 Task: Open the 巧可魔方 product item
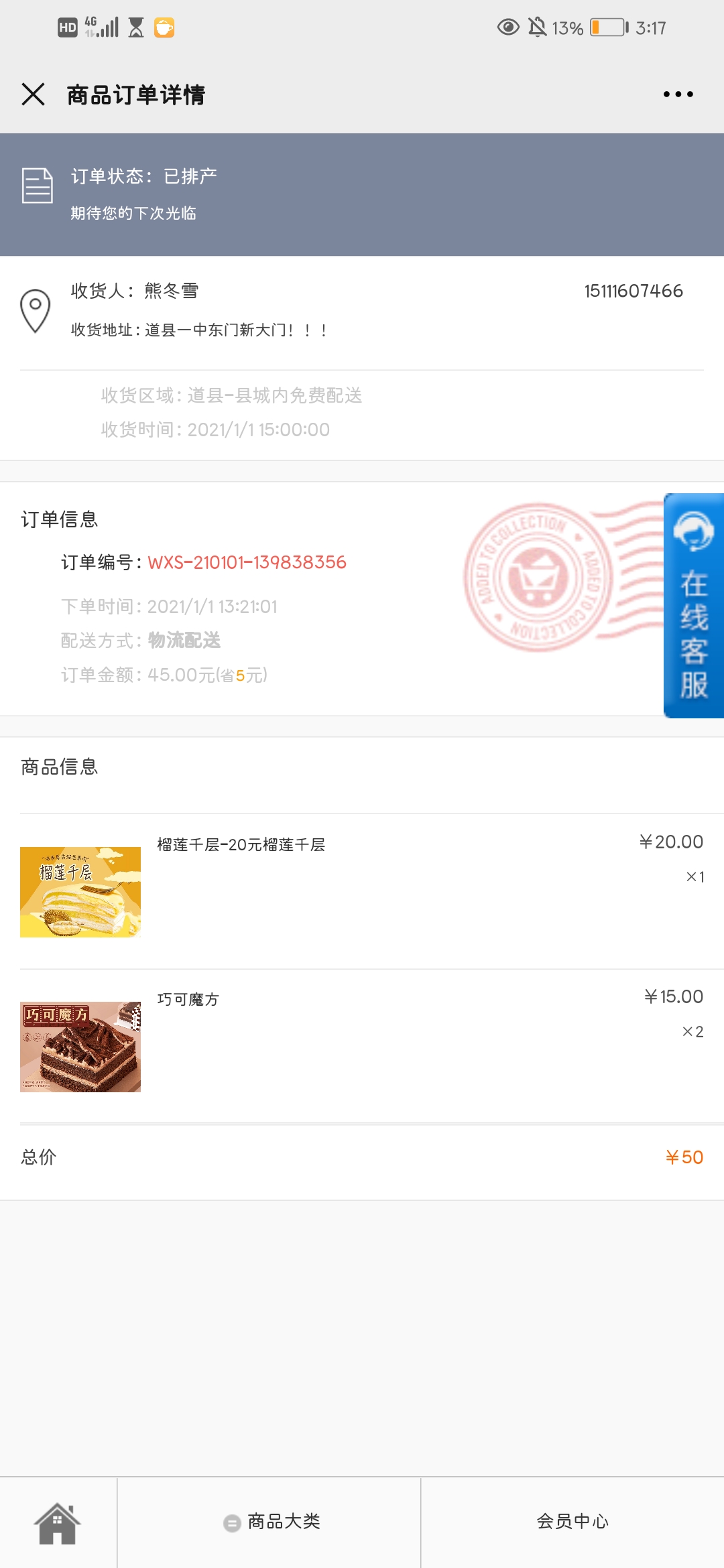click(x=362, y=1047)
